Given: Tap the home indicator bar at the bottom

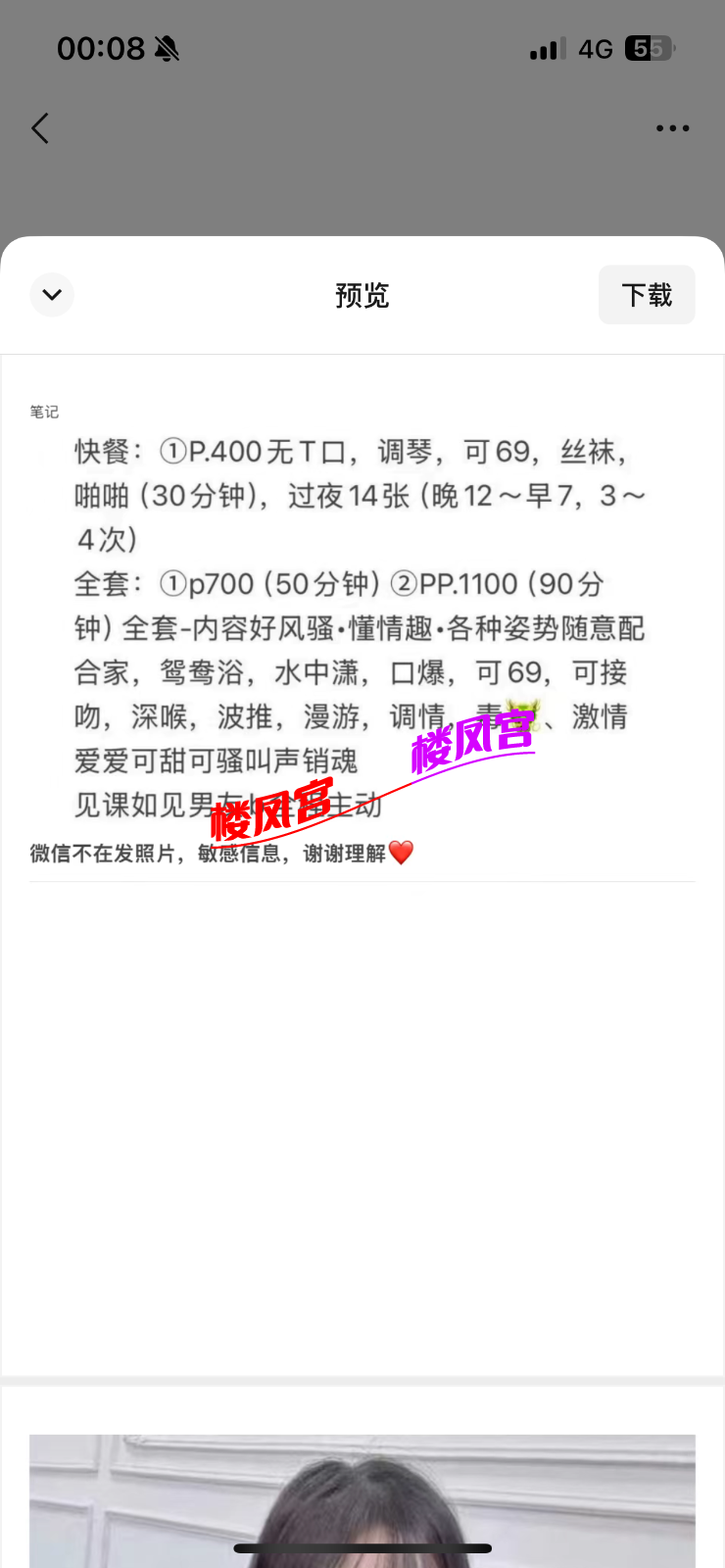Looking at the screenshot, I should pyautogui.click(x=362, y=1548).
